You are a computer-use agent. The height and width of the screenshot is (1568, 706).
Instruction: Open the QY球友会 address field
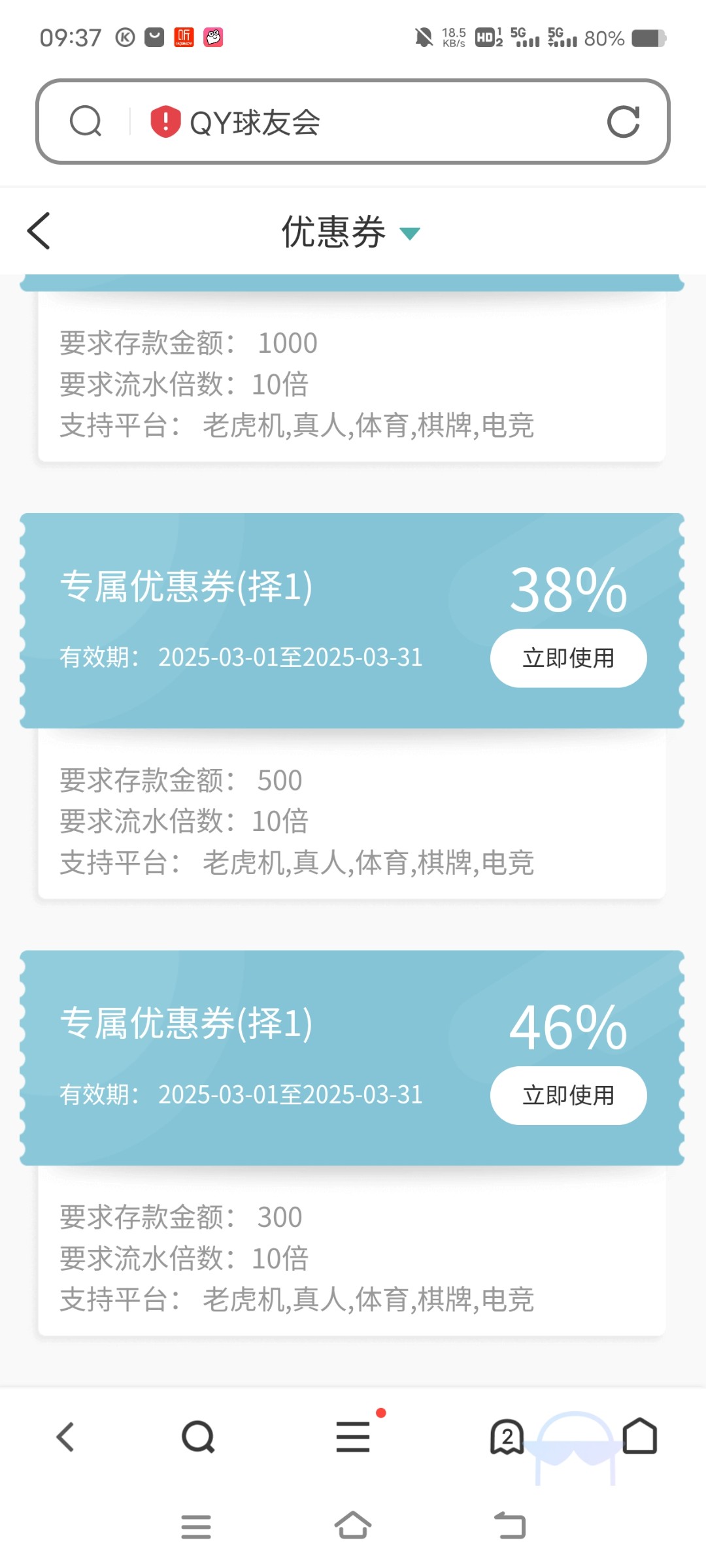[x=353, y=122]
